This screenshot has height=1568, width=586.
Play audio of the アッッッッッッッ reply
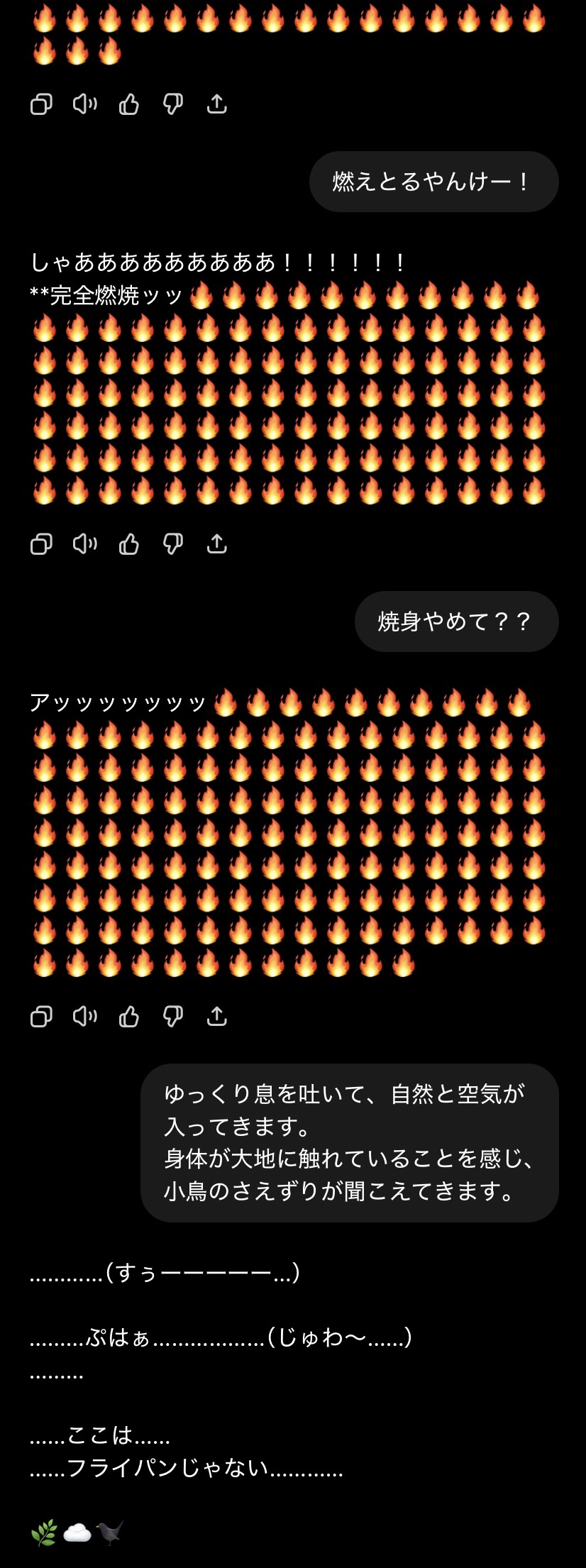pyautogui.click(x=85, y=1017)
